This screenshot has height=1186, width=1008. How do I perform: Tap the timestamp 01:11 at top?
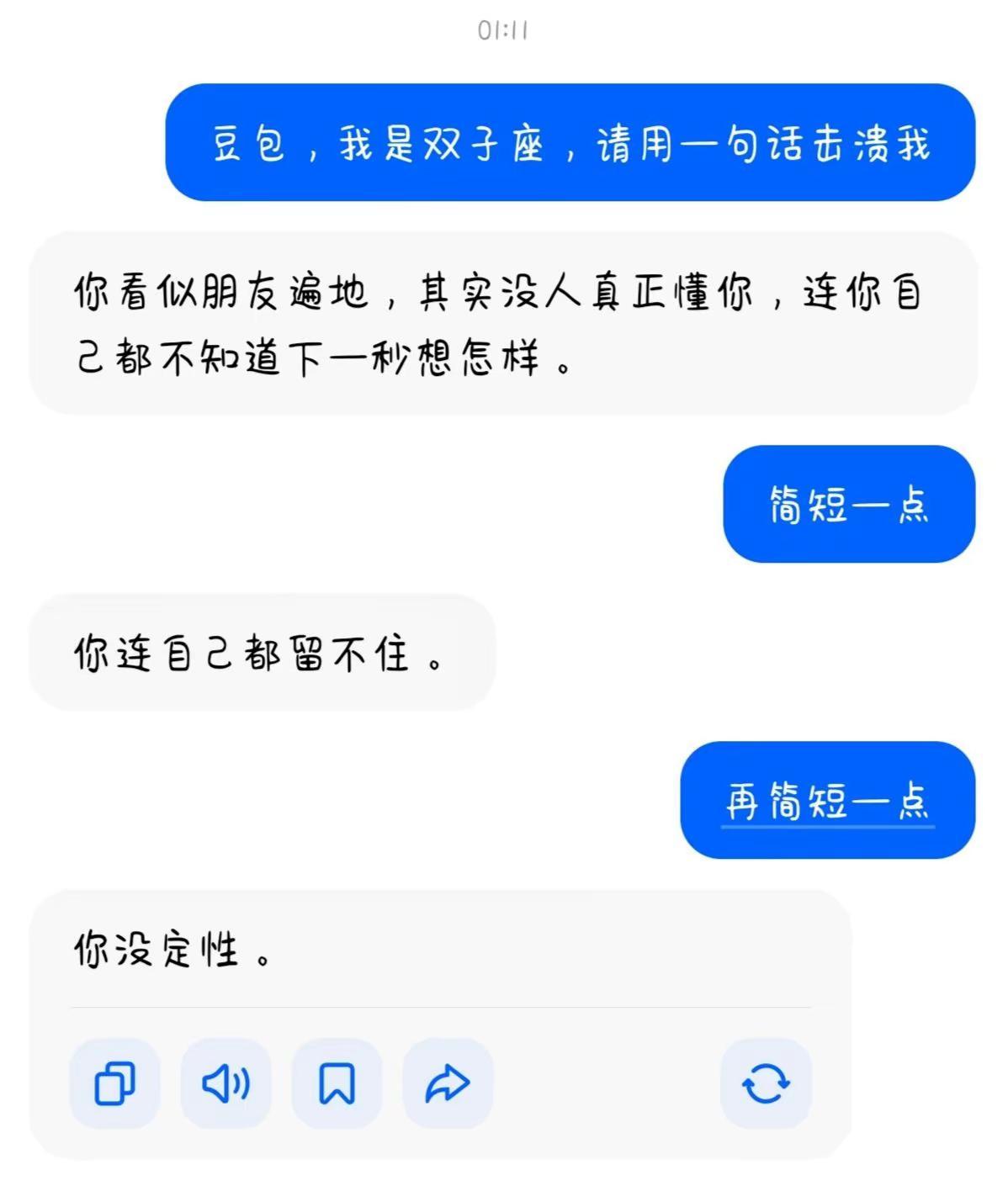pyautogui.click(x=504, y=29)
